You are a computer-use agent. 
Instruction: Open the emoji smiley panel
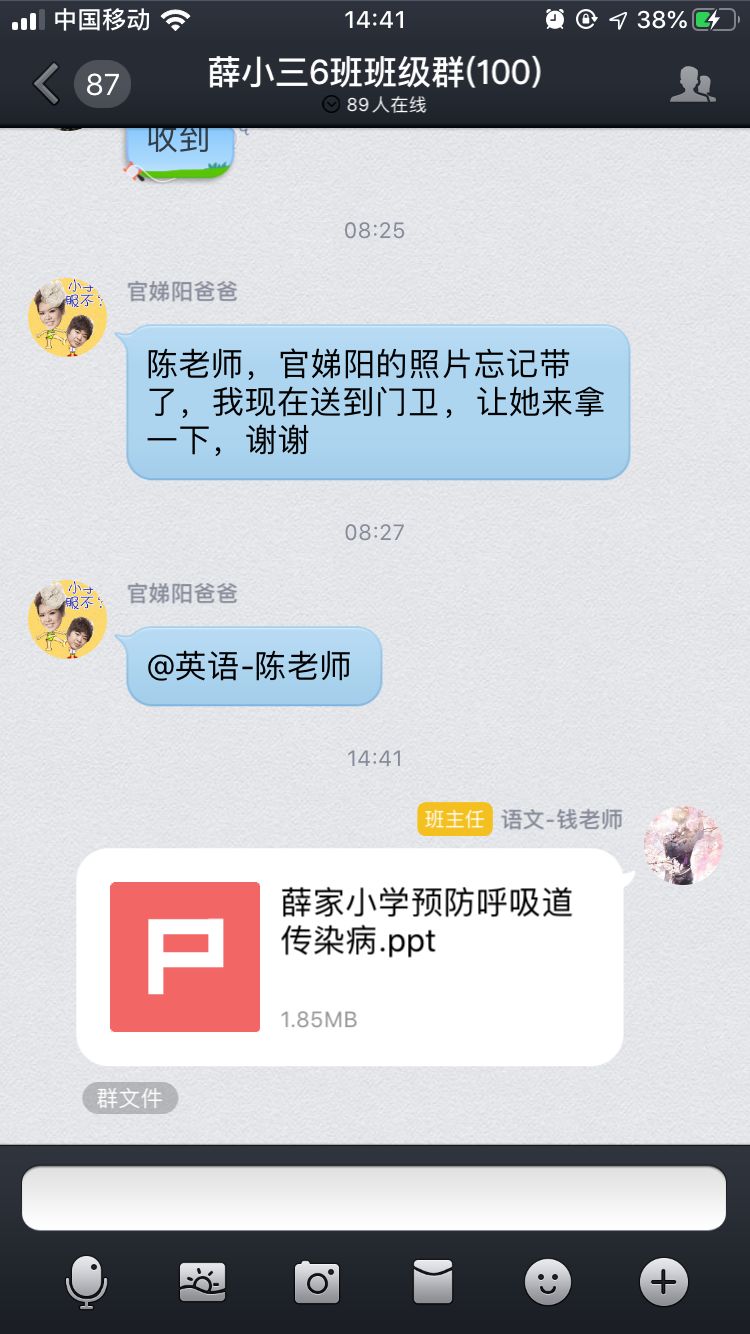[548, 1282]
